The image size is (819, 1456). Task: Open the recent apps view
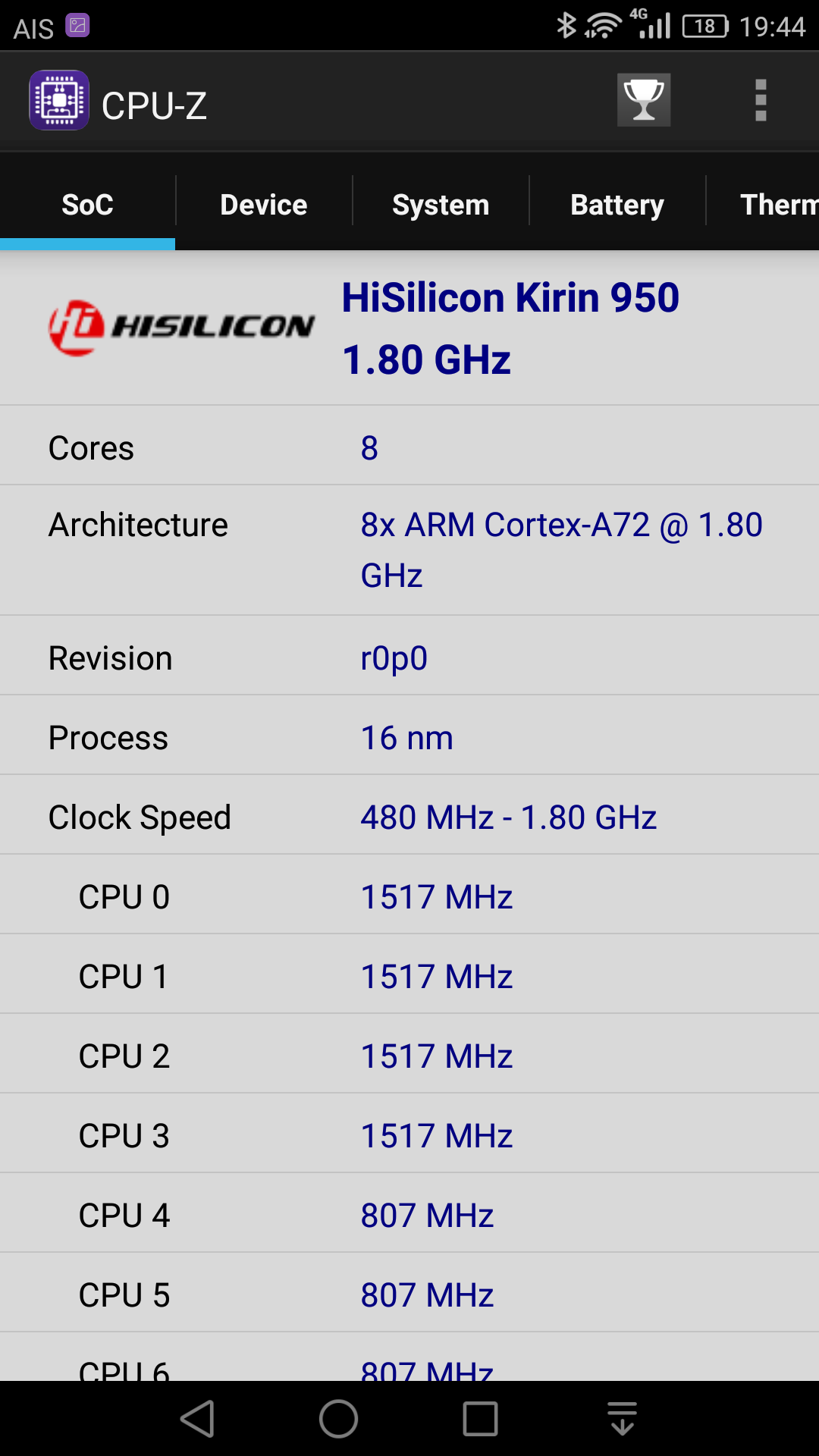click(480, 1419)
